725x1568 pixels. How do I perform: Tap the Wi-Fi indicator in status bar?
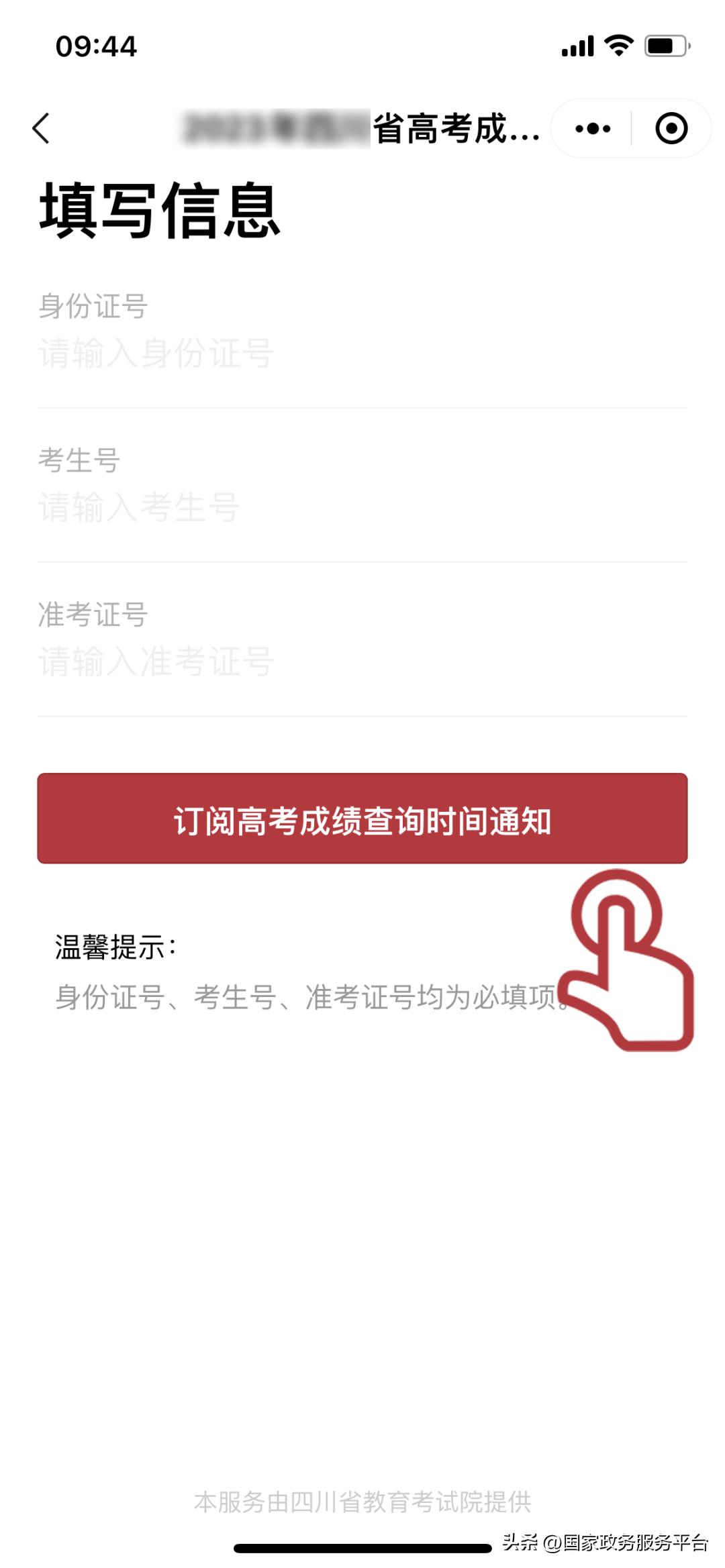pos(617,44)
